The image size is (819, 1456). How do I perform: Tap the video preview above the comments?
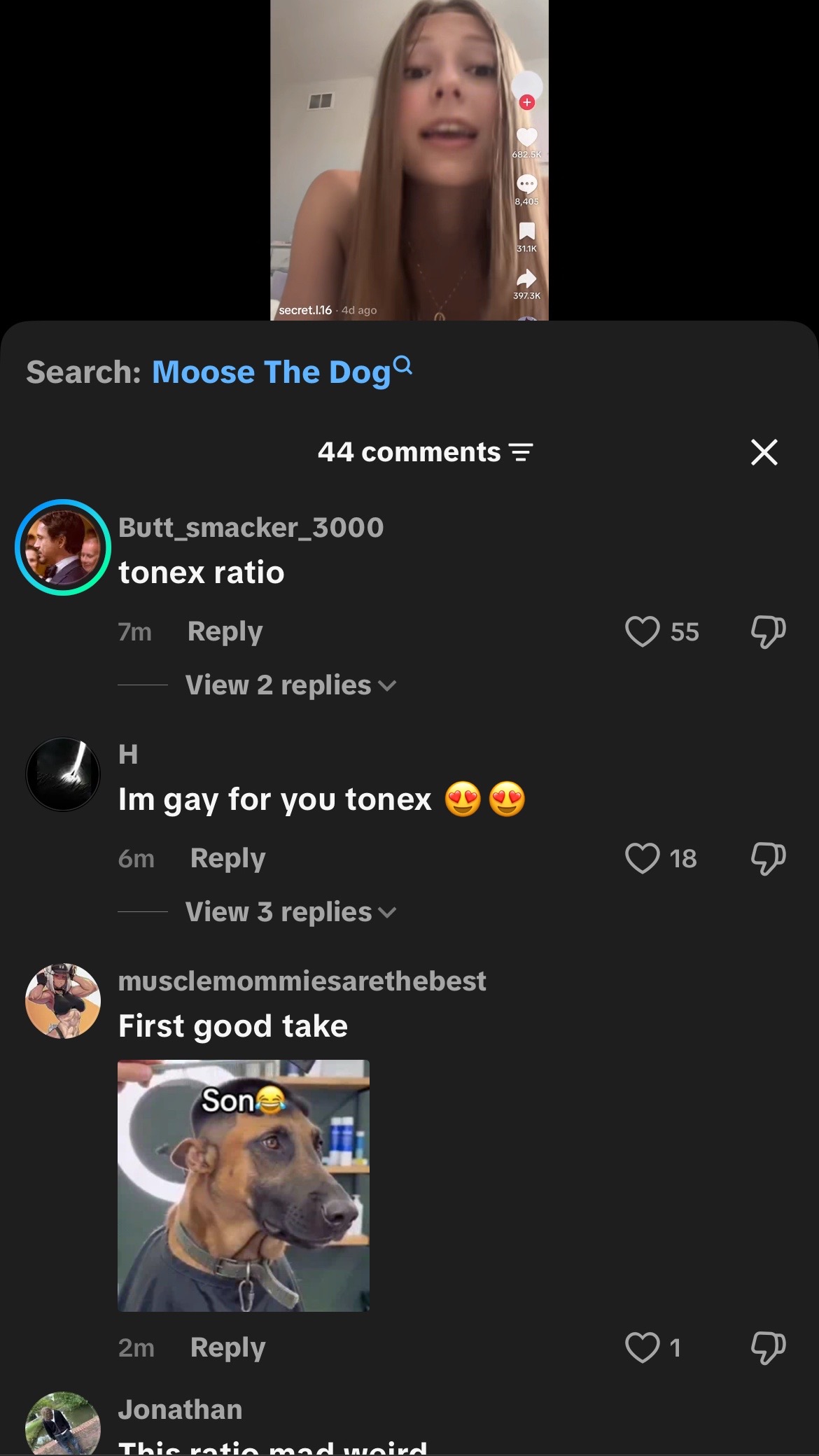click(409, 160)
